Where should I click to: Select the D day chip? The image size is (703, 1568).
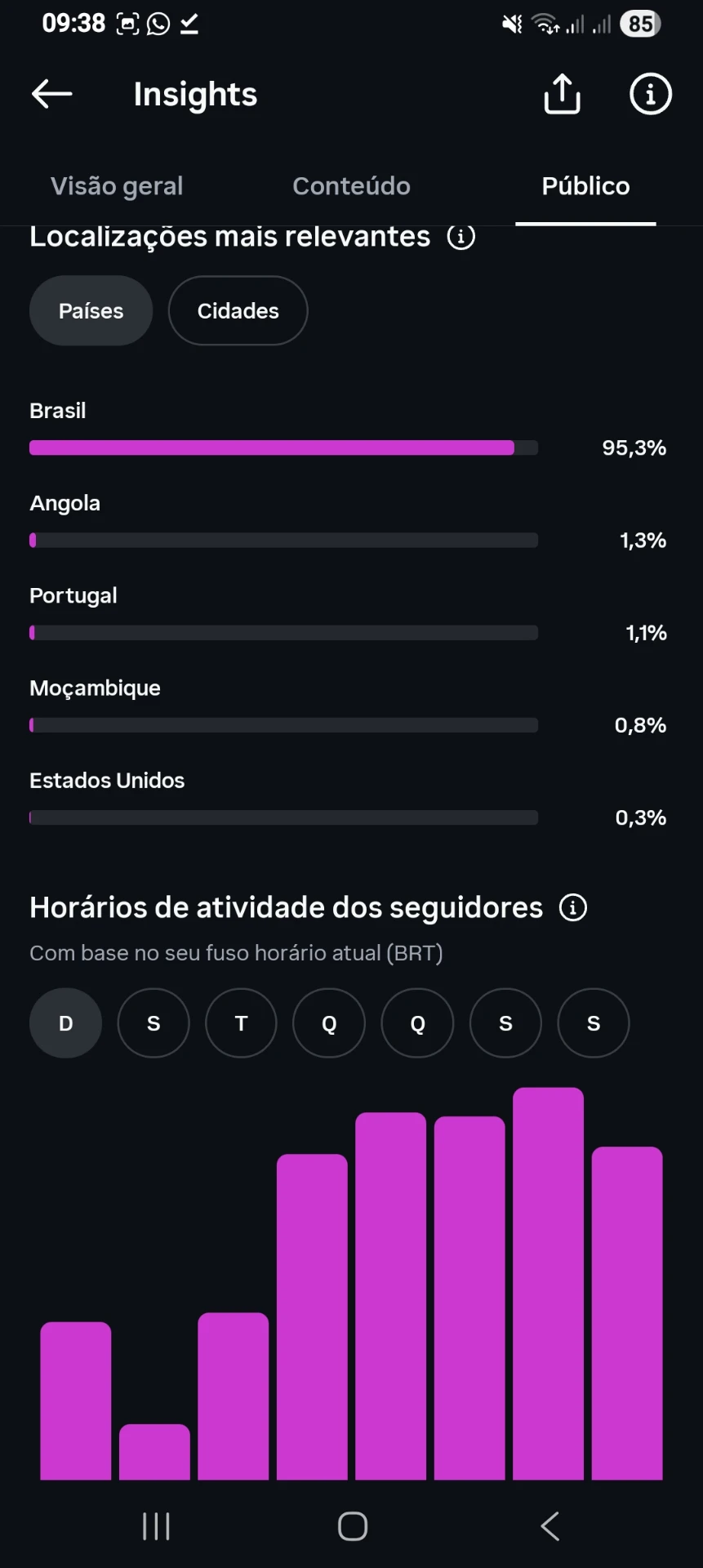[x=65, y=1023]
